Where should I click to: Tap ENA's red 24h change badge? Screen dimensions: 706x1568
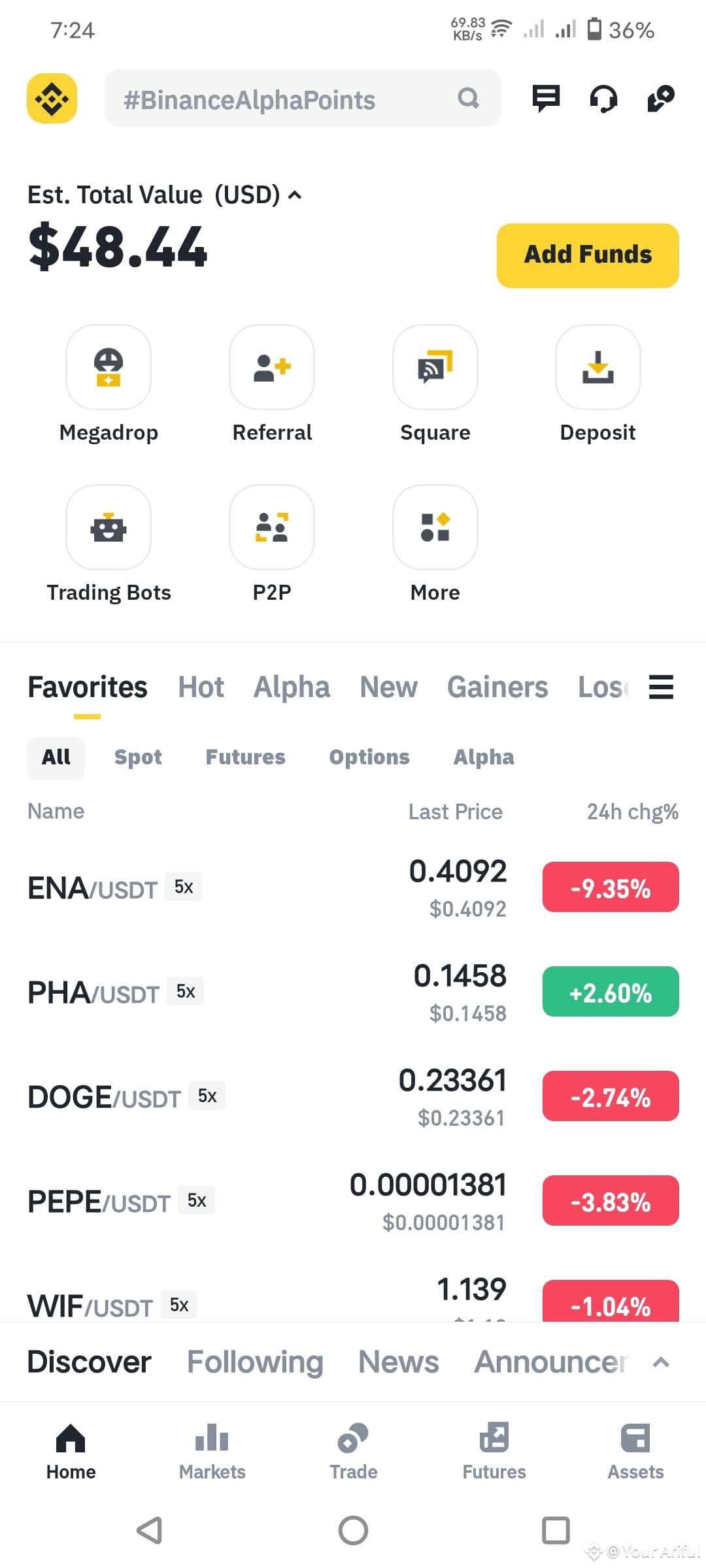610,887
